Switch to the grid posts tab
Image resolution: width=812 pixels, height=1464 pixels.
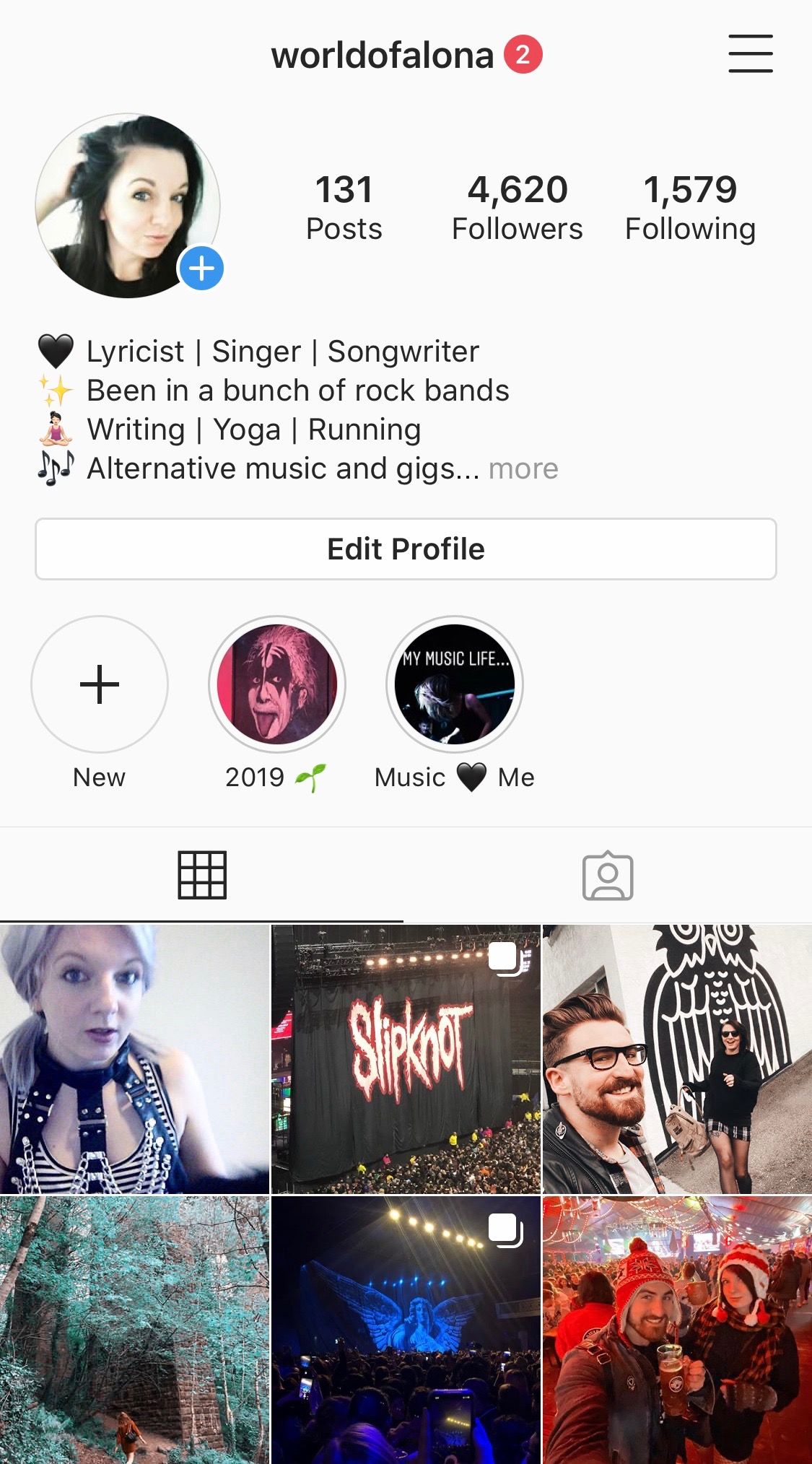202,875
